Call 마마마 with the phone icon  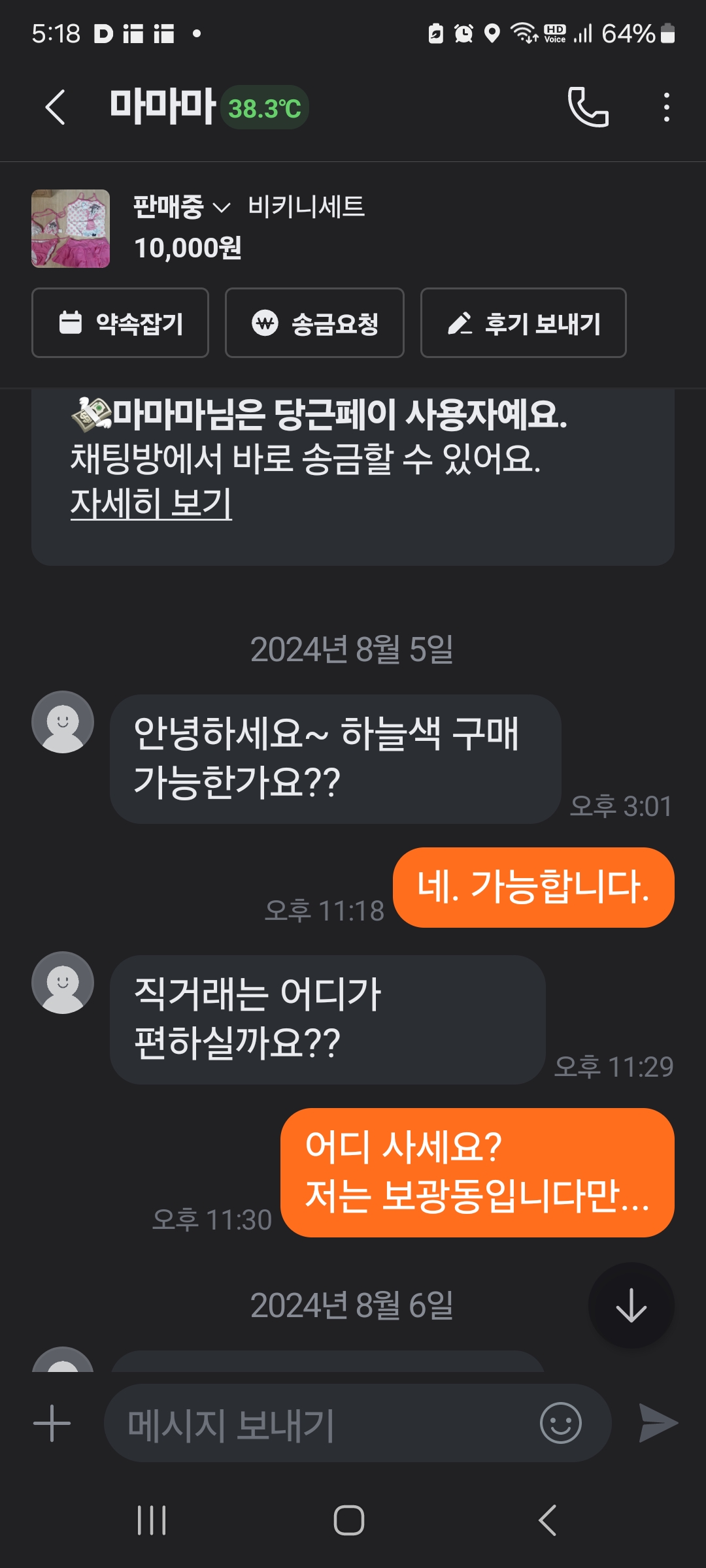588,107
